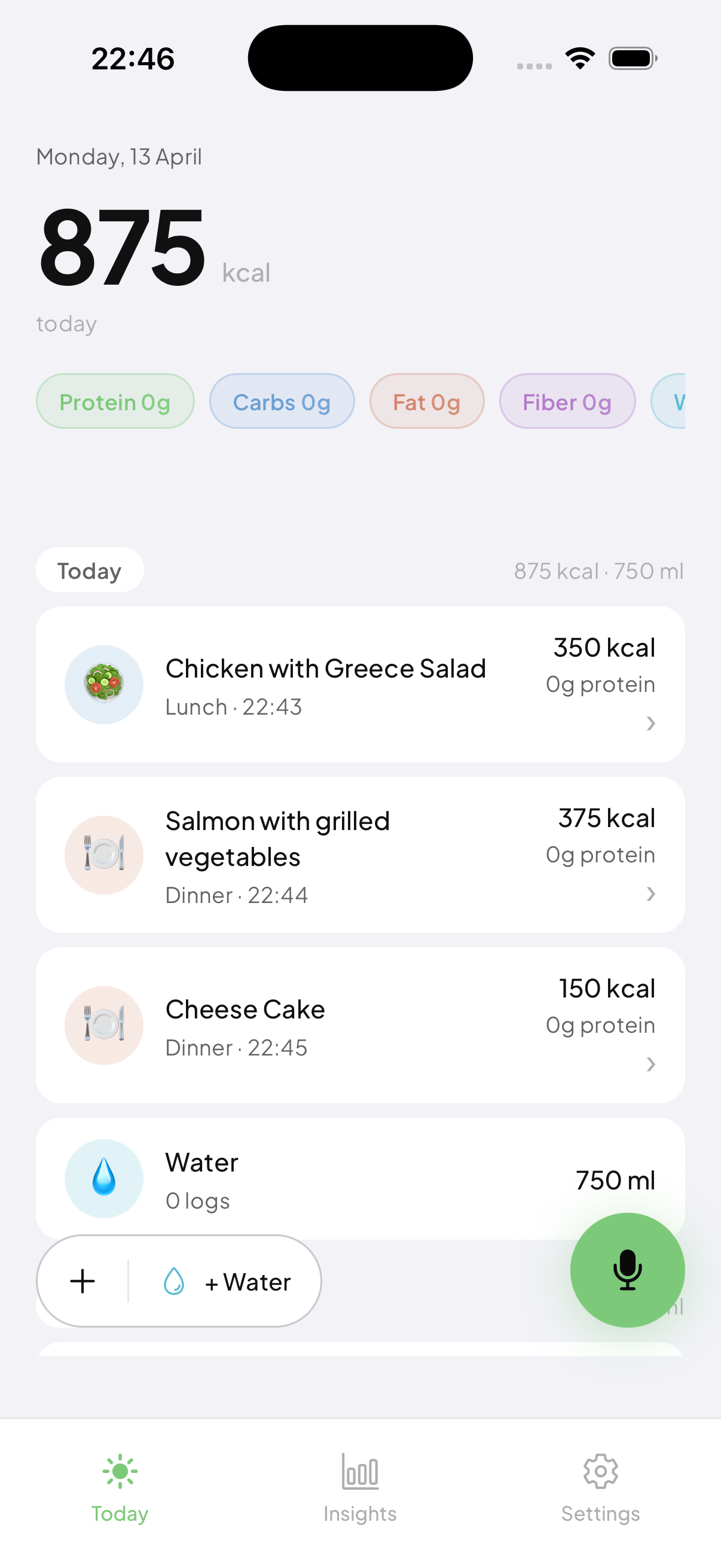The width and height of the screenshot is (721, 1568).
Task: Expand the Cheese Cake entry
Action: [651, 1064]
